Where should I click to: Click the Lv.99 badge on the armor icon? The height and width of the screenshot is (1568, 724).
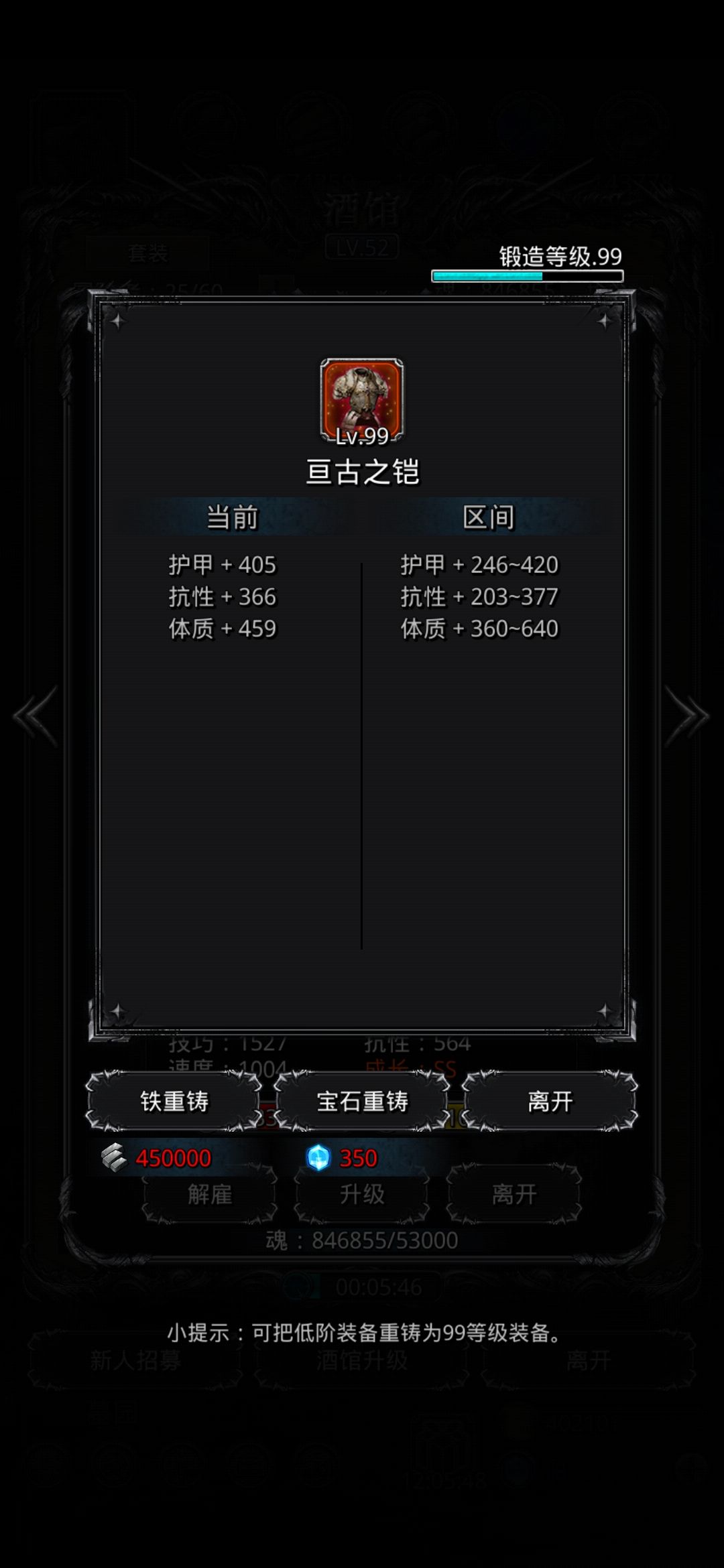pos(362,436)
